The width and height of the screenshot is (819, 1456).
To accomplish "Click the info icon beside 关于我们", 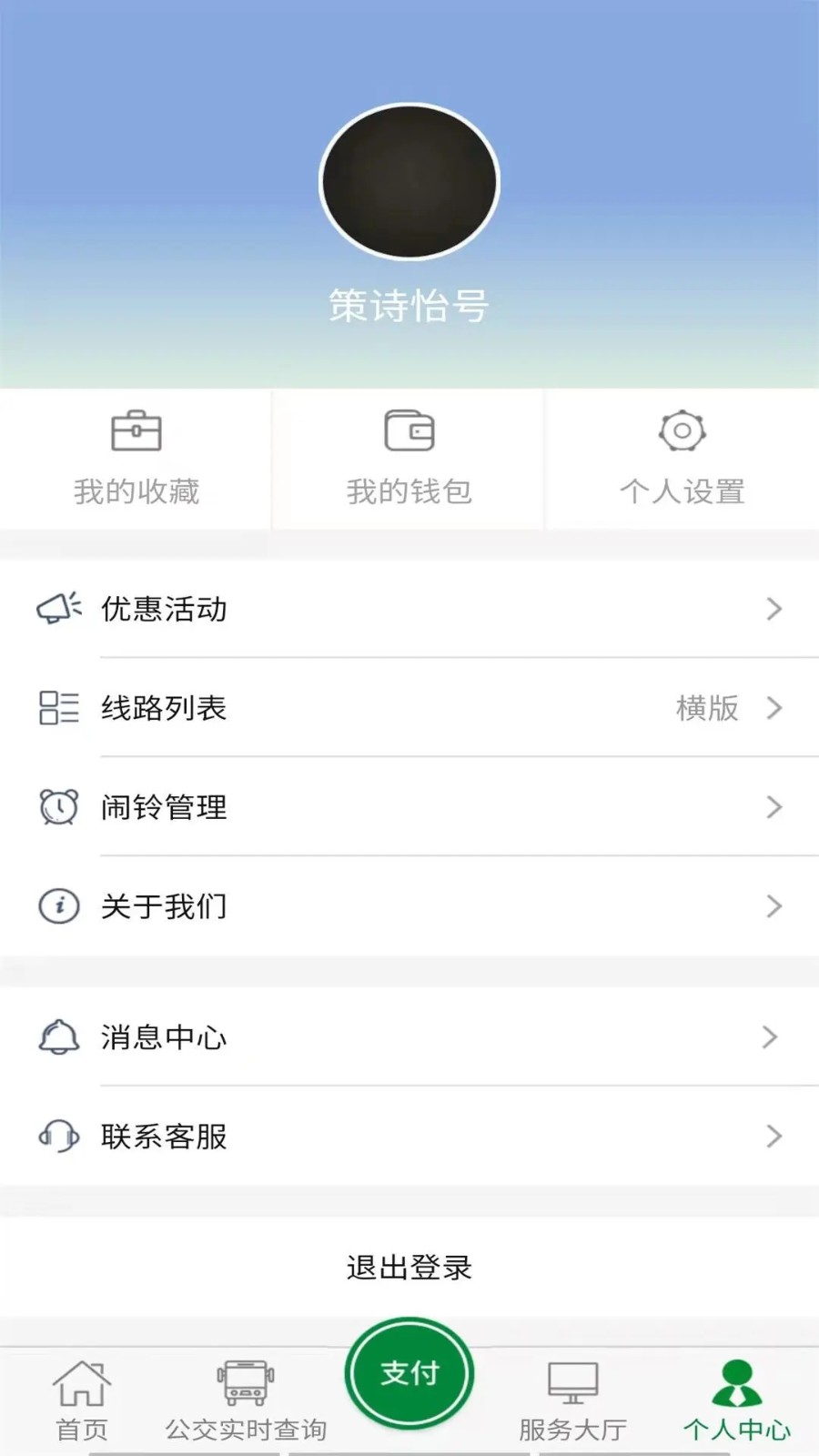I will (x=56, y=906).
